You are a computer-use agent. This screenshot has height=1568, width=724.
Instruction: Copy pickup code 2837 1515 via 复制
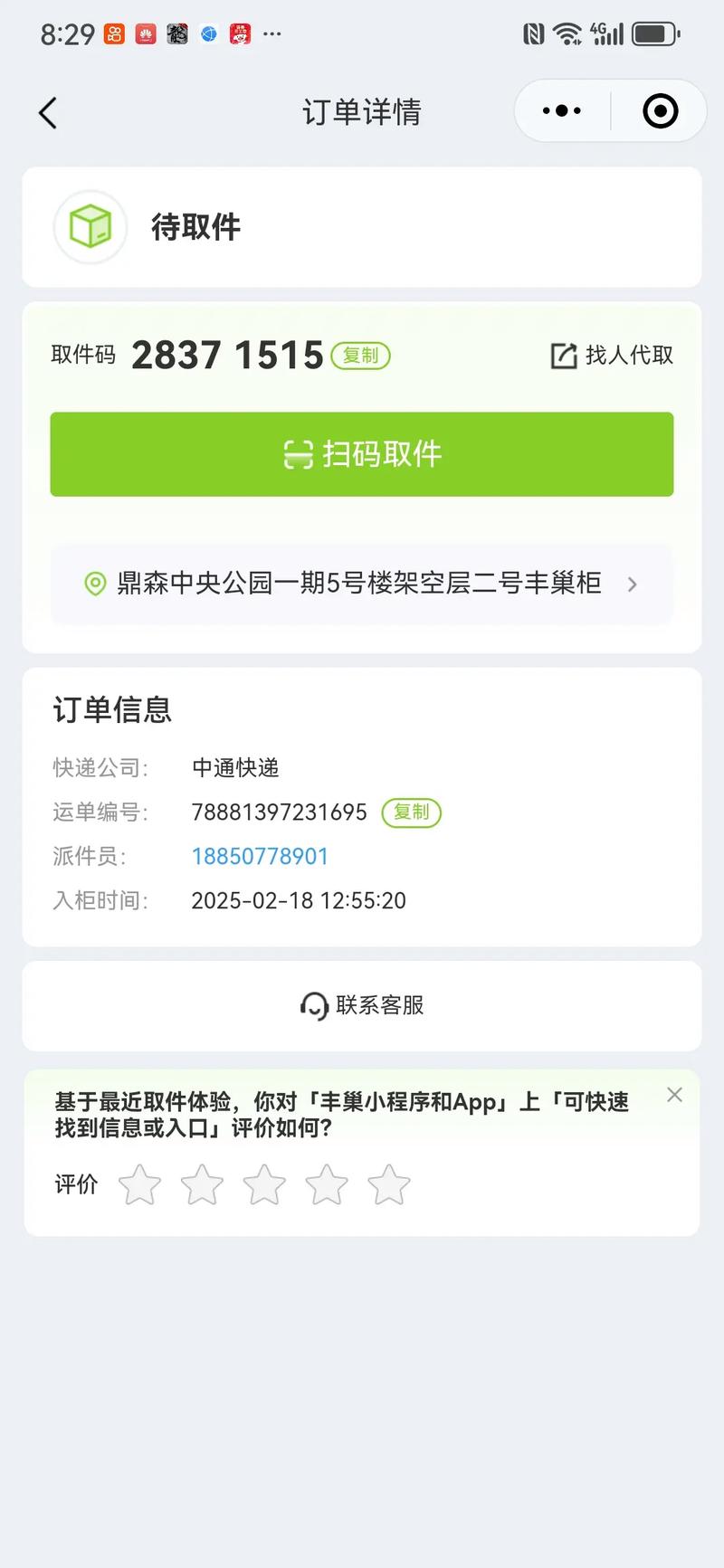pos(360,355)
